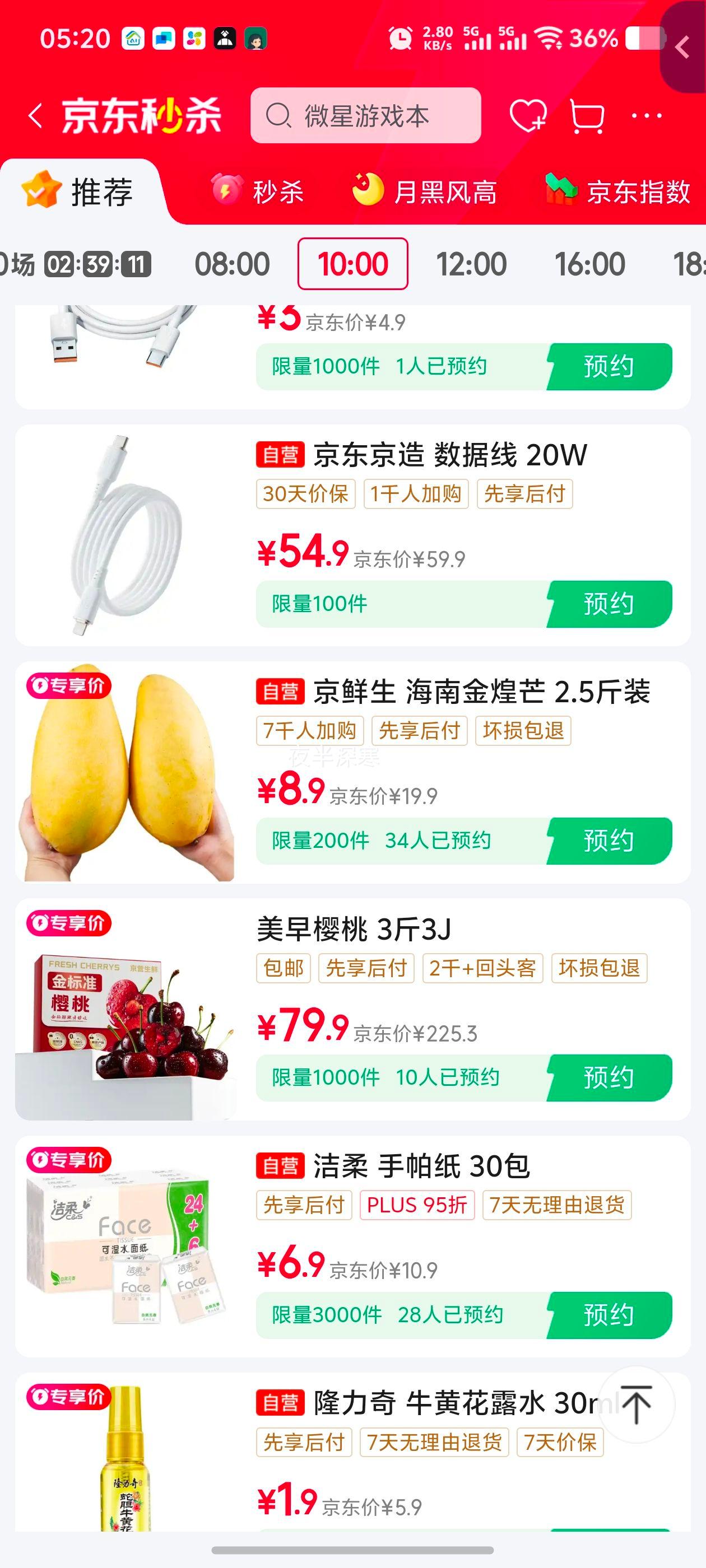Image resolution: width=706 pixels, height=1568 pixels.
Task: Reserve the 美早樱桃 3斤3J
Action: [609, 1077]
